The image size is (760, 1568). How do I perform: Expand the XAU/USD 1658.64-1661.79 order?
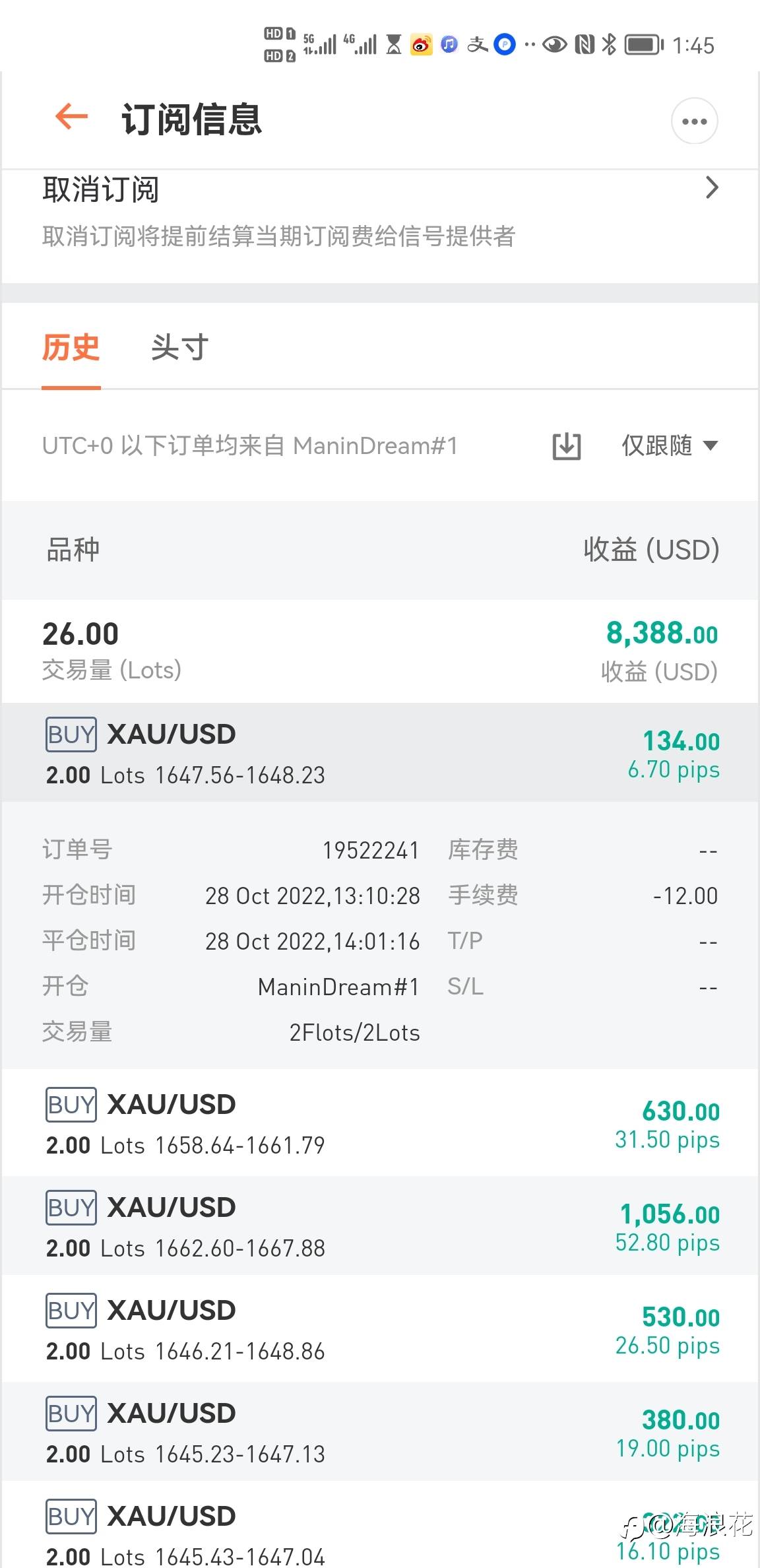tap(379, 1123)
